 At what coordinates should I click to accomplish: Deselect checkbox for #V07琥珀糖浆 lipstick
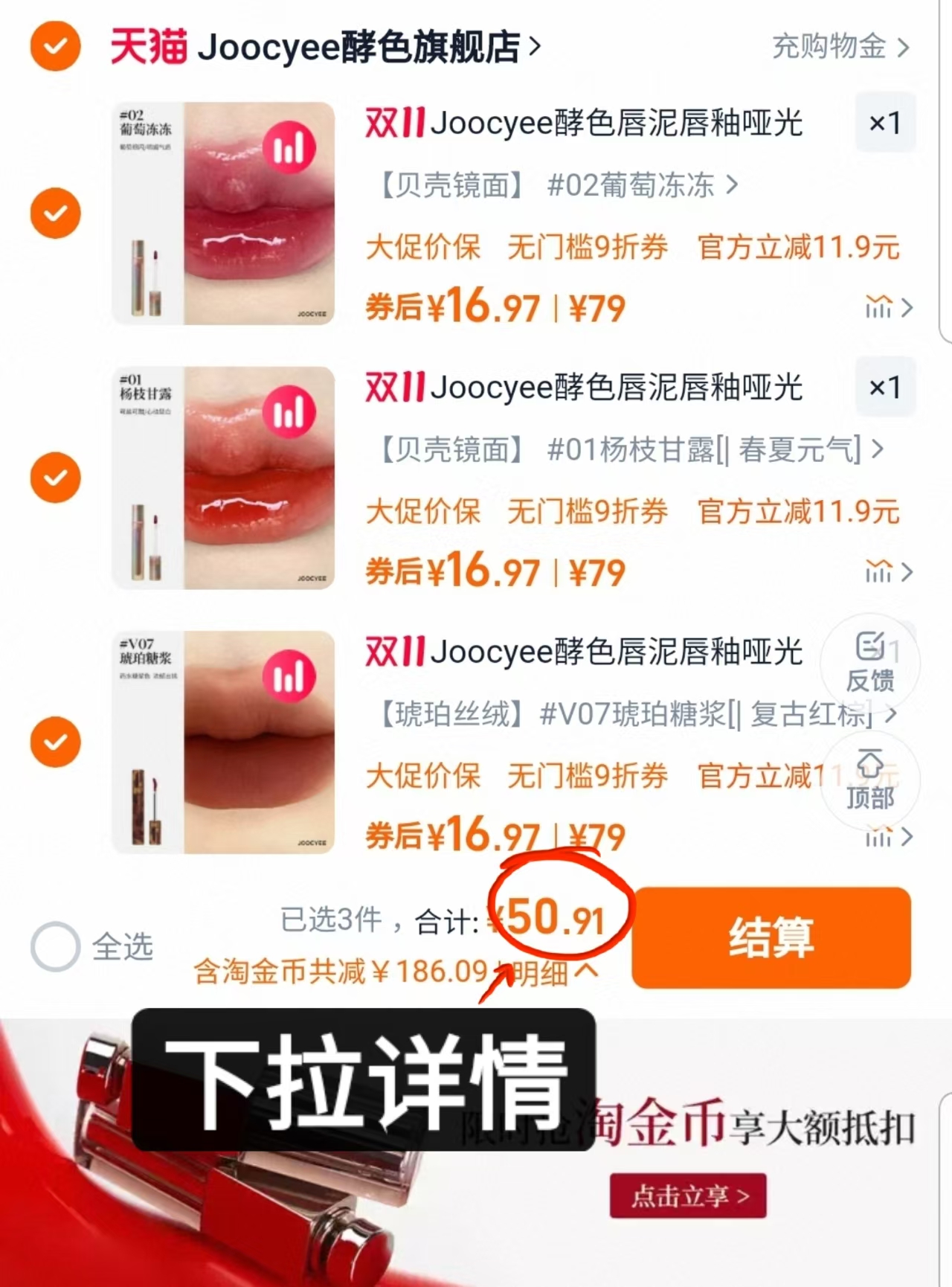[54, 742]
